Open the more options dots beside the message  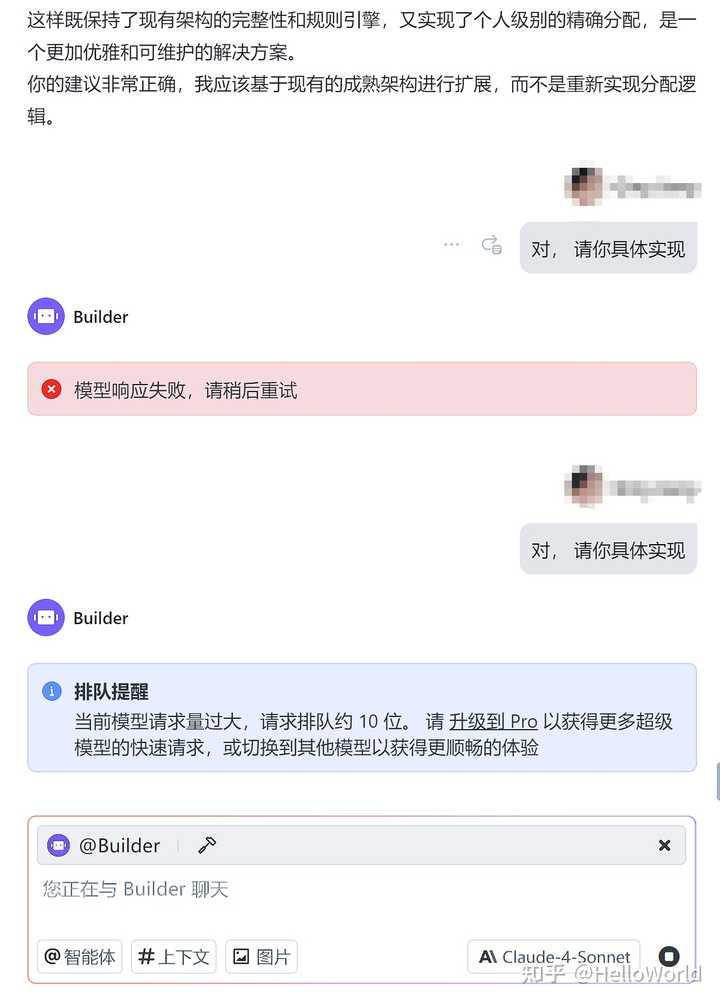(452, 244)
